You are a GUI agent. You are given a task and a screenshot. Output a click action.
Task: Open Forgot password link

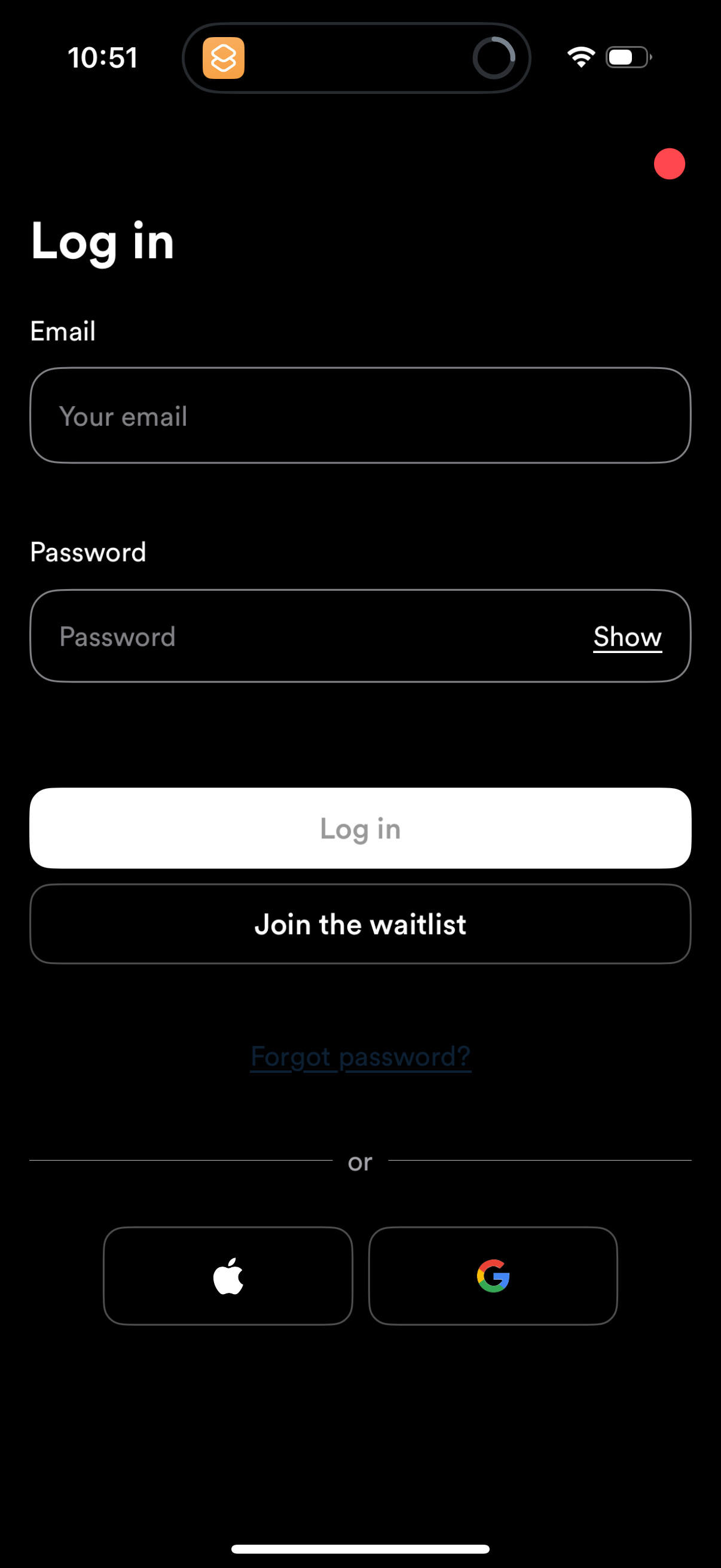360,1057
